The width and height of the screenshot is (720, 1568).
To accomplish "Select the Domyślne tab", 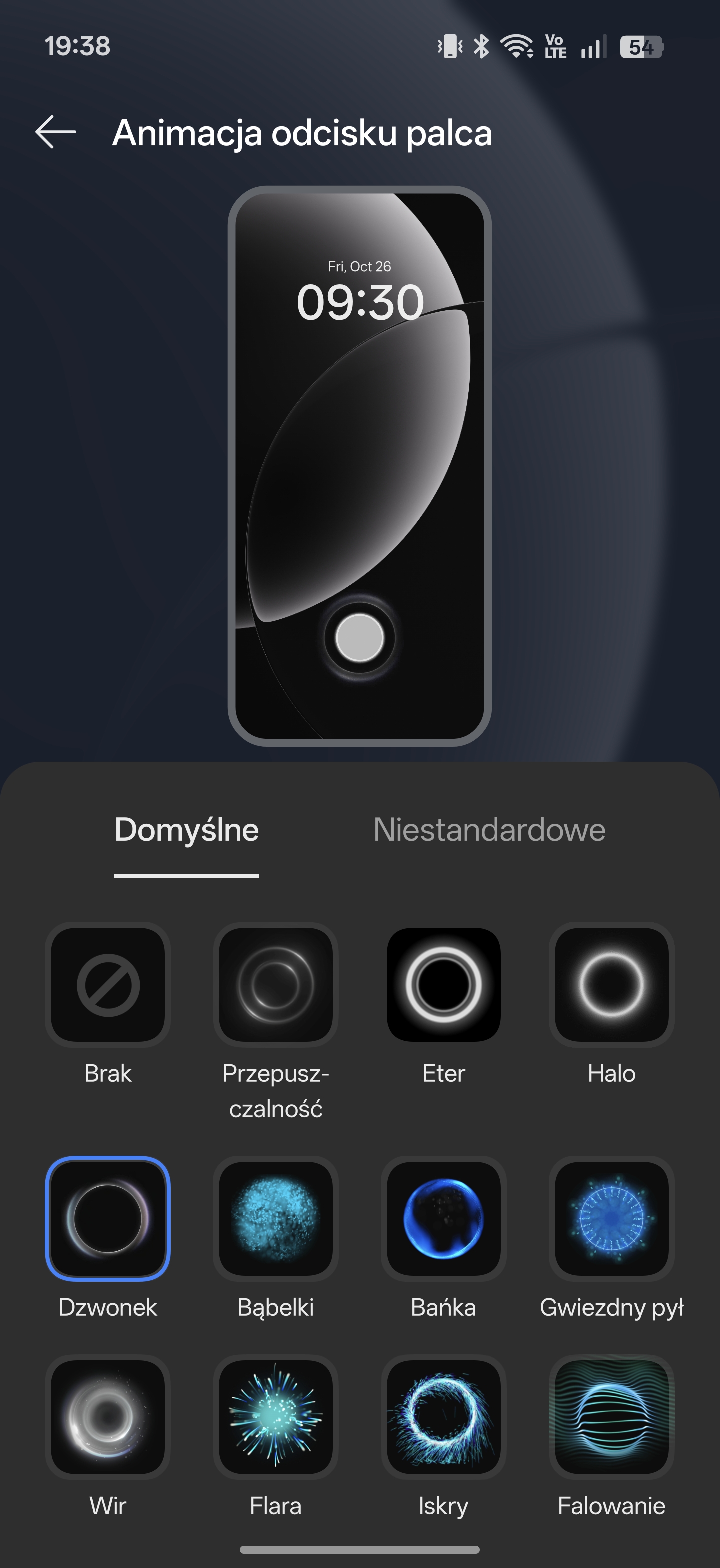I will click(186, 830).
